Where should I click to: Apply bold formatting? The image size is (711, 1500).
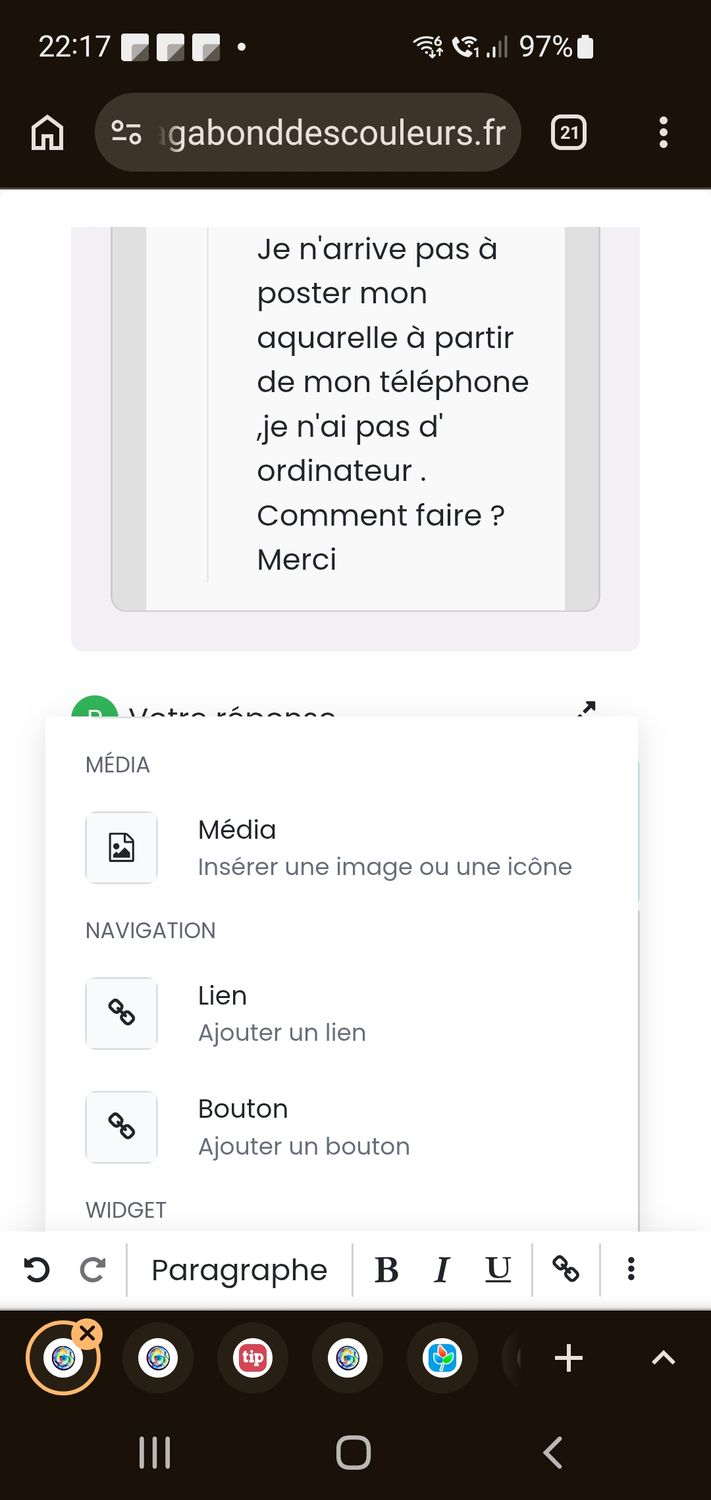(386, 1269)
